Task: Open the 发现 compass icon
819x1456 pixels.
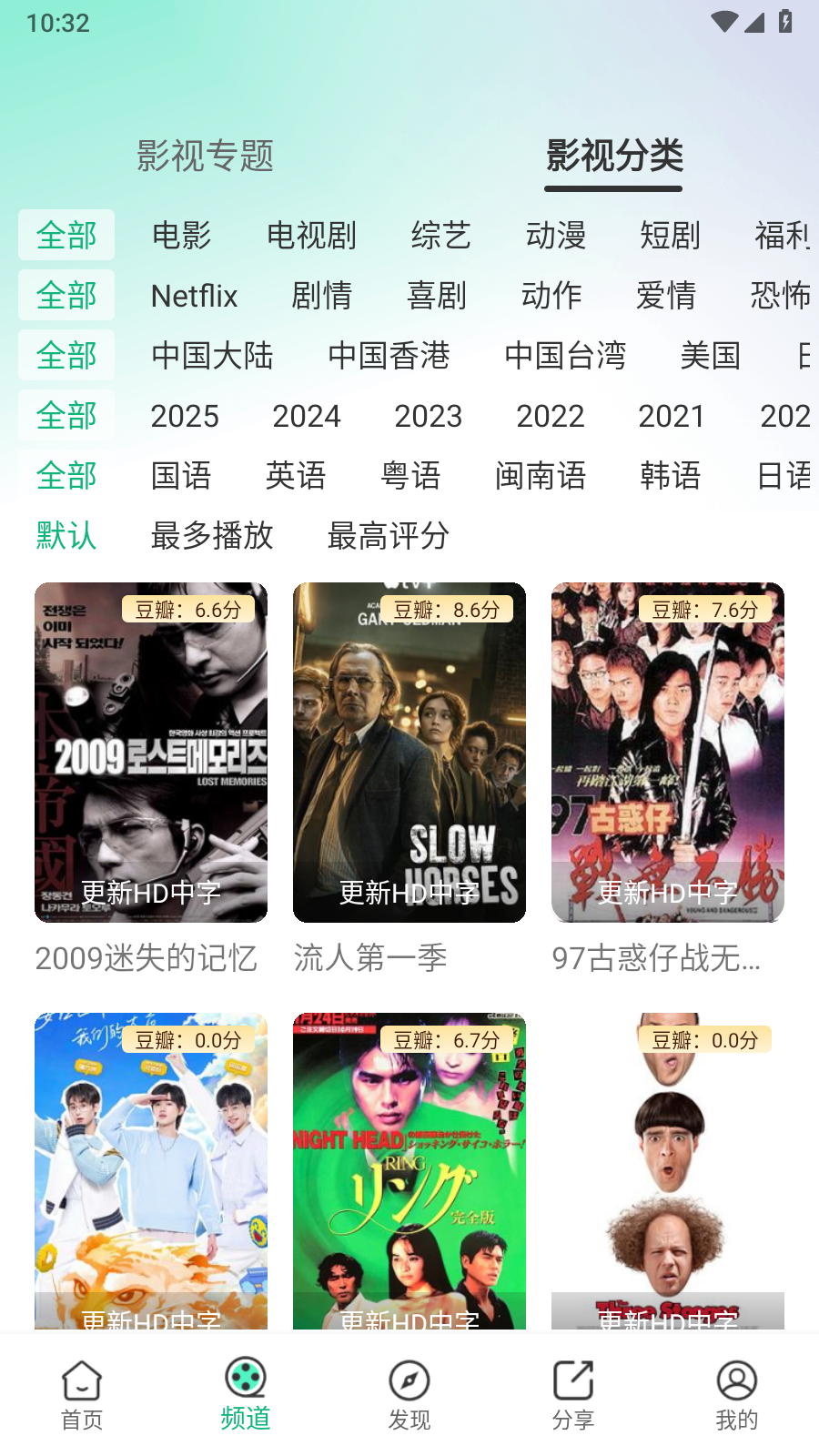Action: 409,1380
